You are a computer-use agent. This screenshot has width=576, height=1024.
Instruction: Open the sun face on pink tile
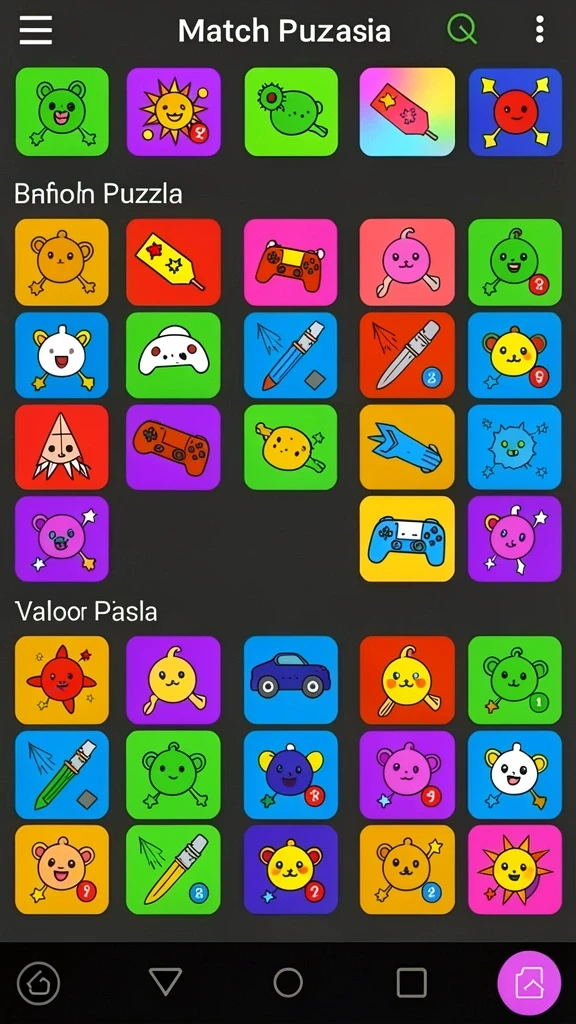pos(515,869)
